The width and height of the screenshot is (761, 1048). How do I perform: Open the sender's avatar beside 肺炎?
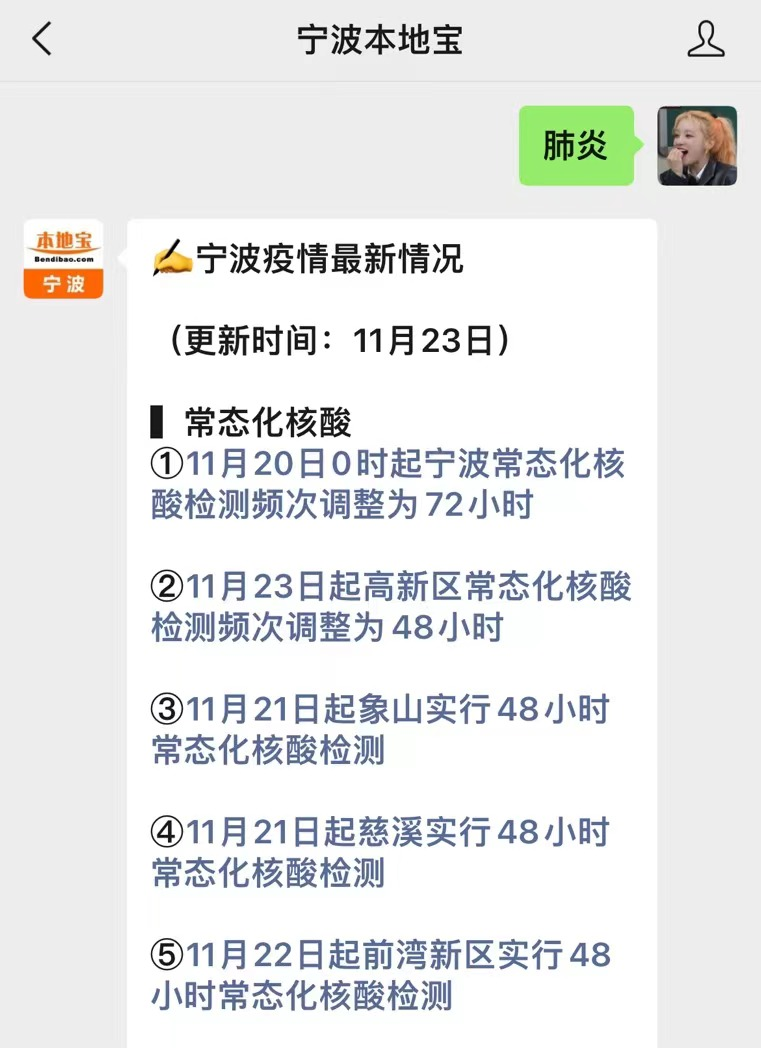click(x=697, y=146)
